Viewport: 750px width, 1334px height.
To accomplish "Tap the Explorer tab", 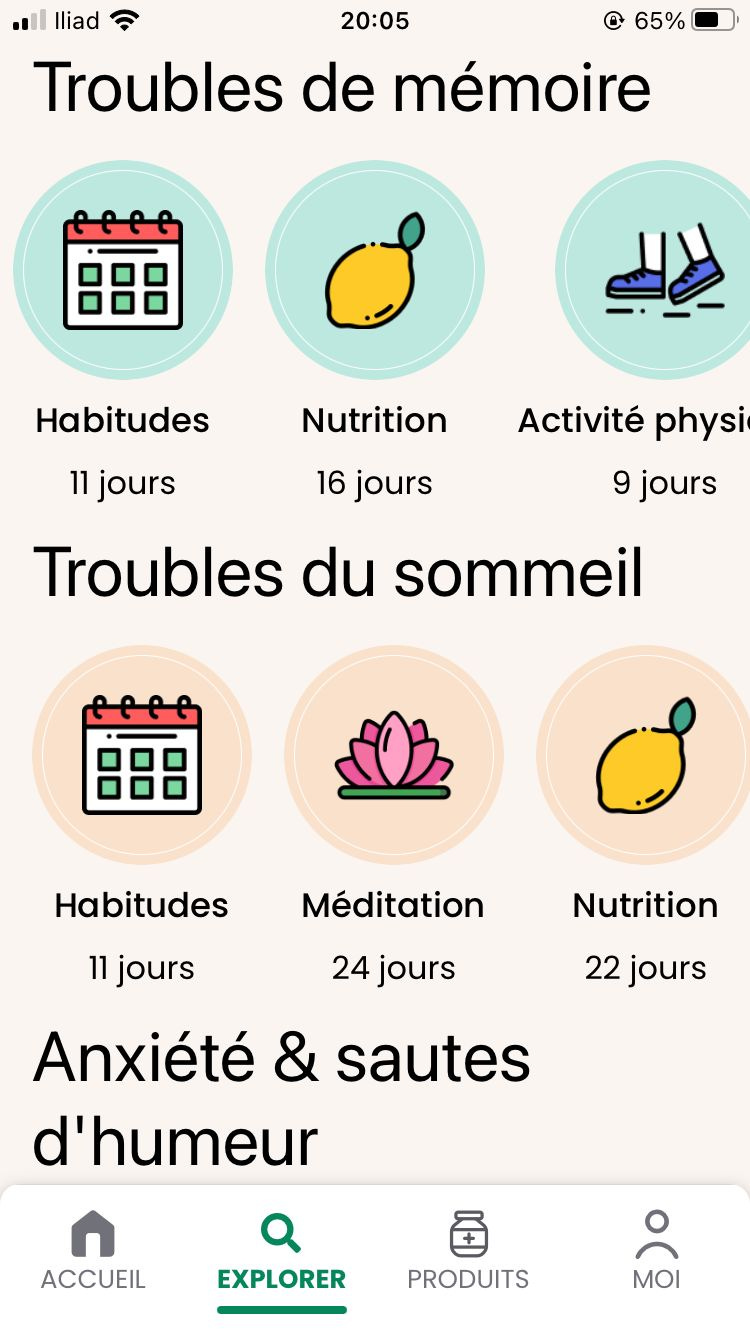I will (281, 1250).
